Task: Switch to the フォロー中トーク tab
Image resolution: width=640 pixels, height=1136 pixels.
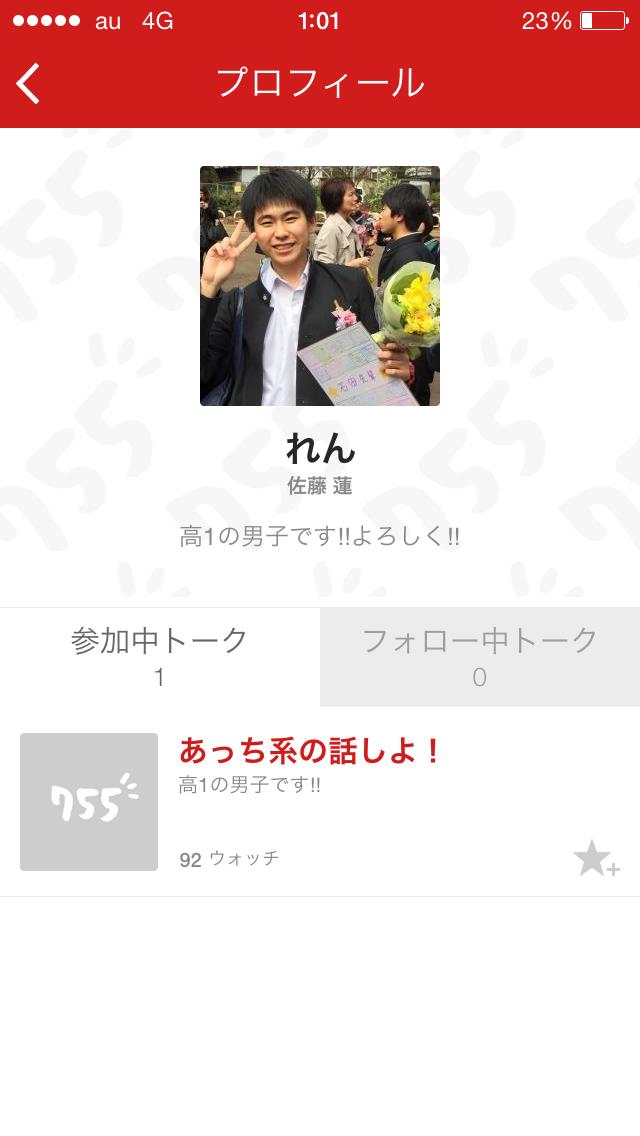Action: tap(480, 657)
